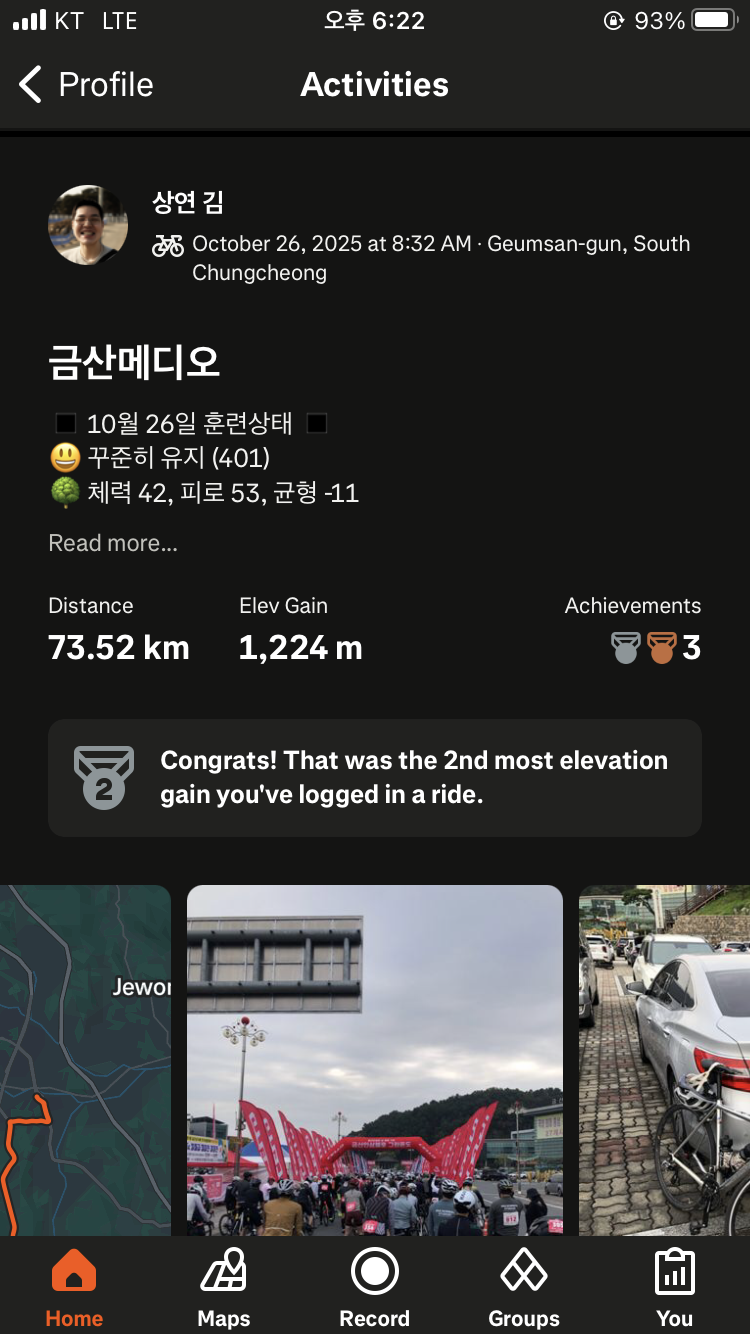
Task: Switch to the You tab
Action: [x=674, y=1288]
